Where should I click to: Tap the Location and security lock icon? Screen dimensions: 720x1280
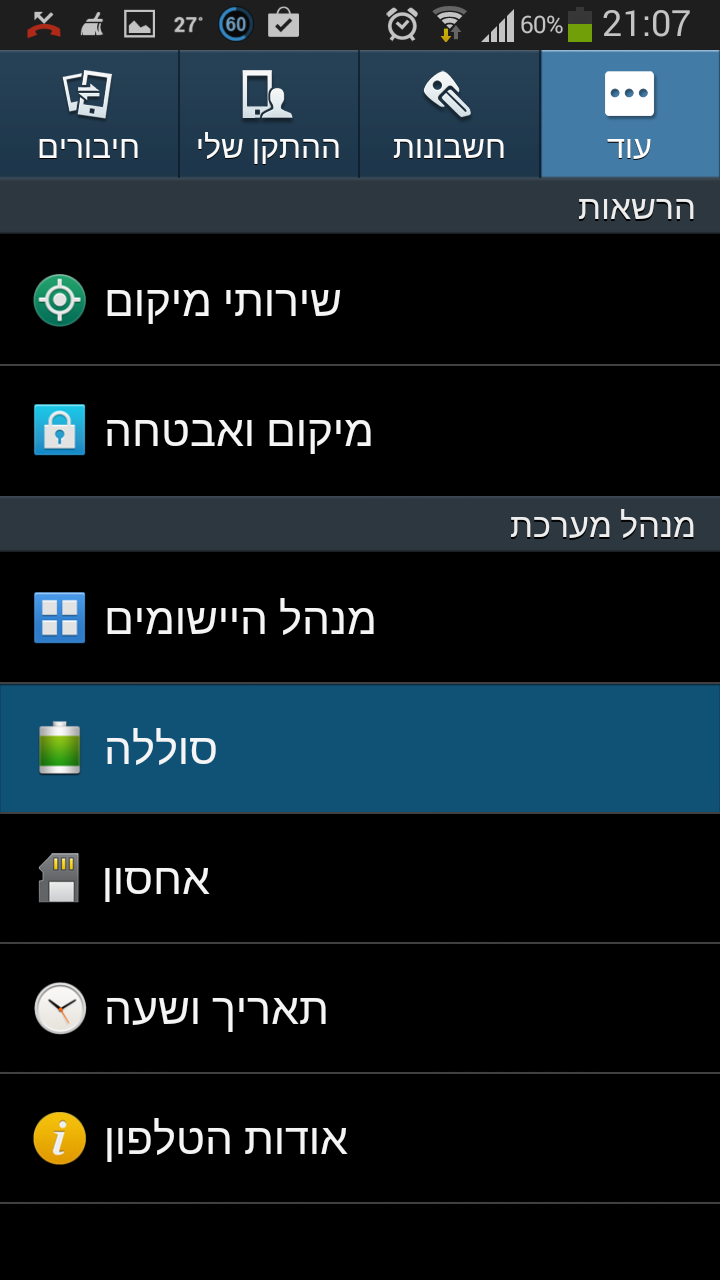(x=59, y=430)
